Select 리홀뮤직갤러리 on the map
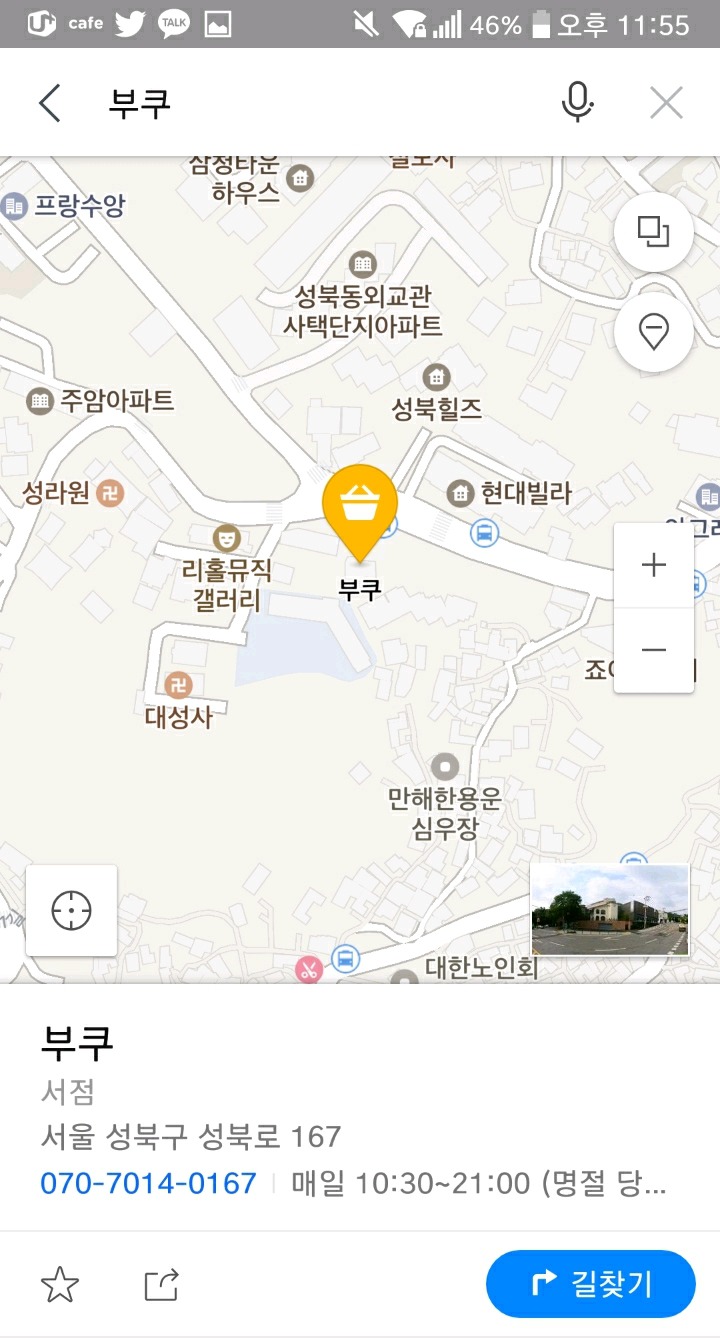This screenshot has height=1338, width=720. click(228, 570)
